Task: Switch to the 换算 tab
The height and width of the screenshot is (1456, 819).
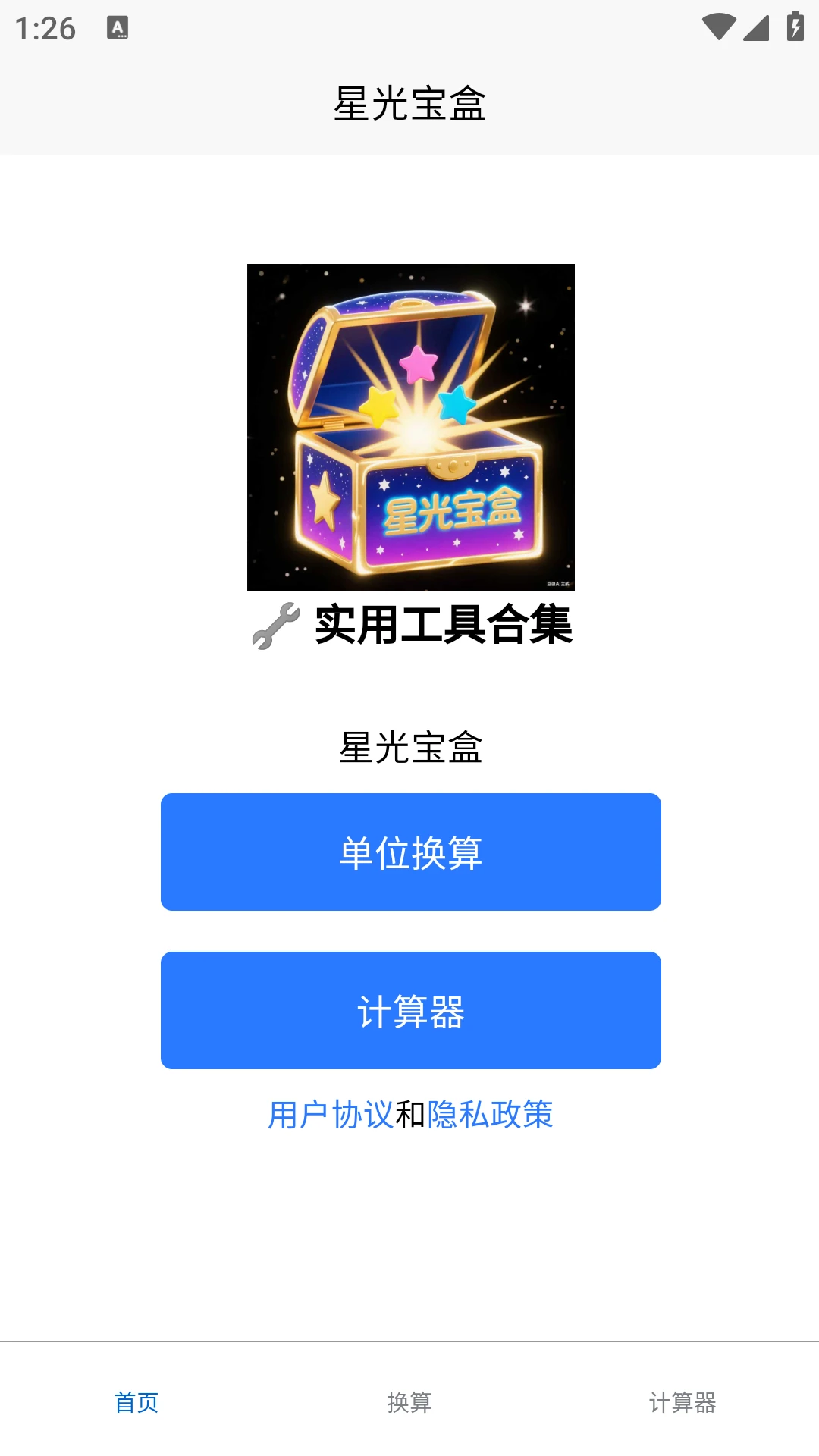Action: [409, 1404]
